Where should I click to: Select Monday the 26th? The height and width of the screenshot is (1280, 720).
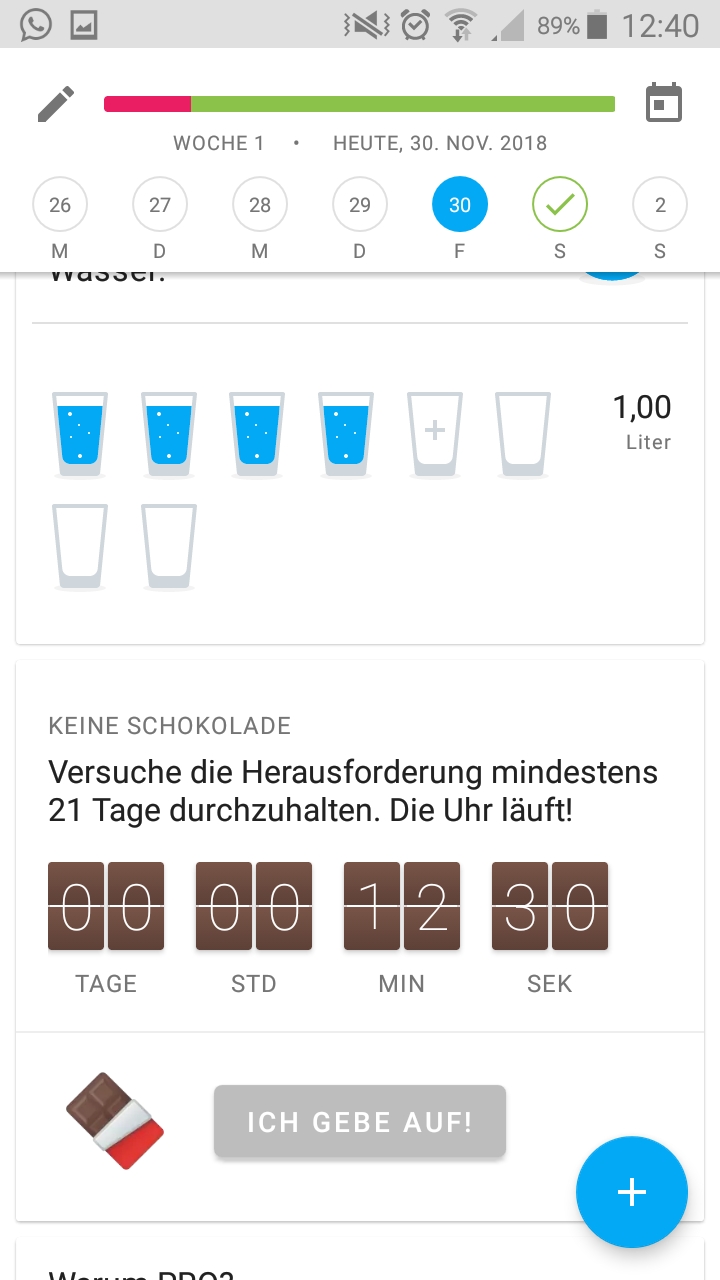(x=60, y=205)
